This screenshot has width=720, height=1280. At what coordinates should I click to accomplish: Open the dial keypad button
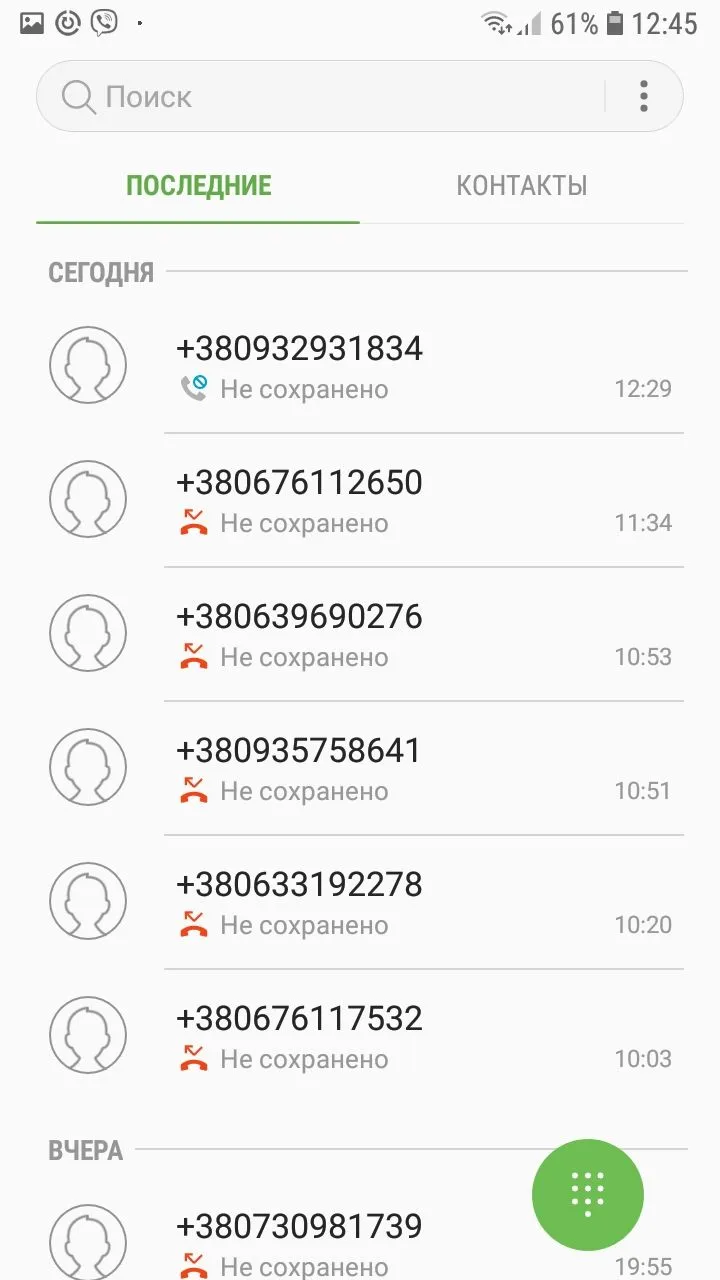point(587,1195)
